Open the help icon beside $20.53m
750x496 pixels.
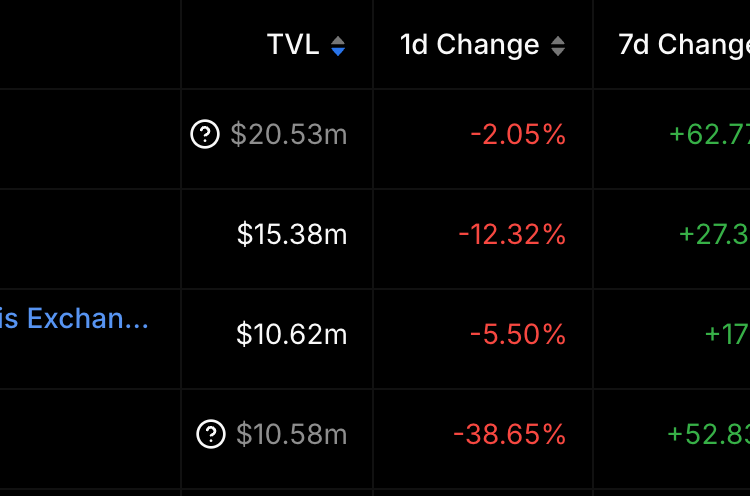point(205,134)
